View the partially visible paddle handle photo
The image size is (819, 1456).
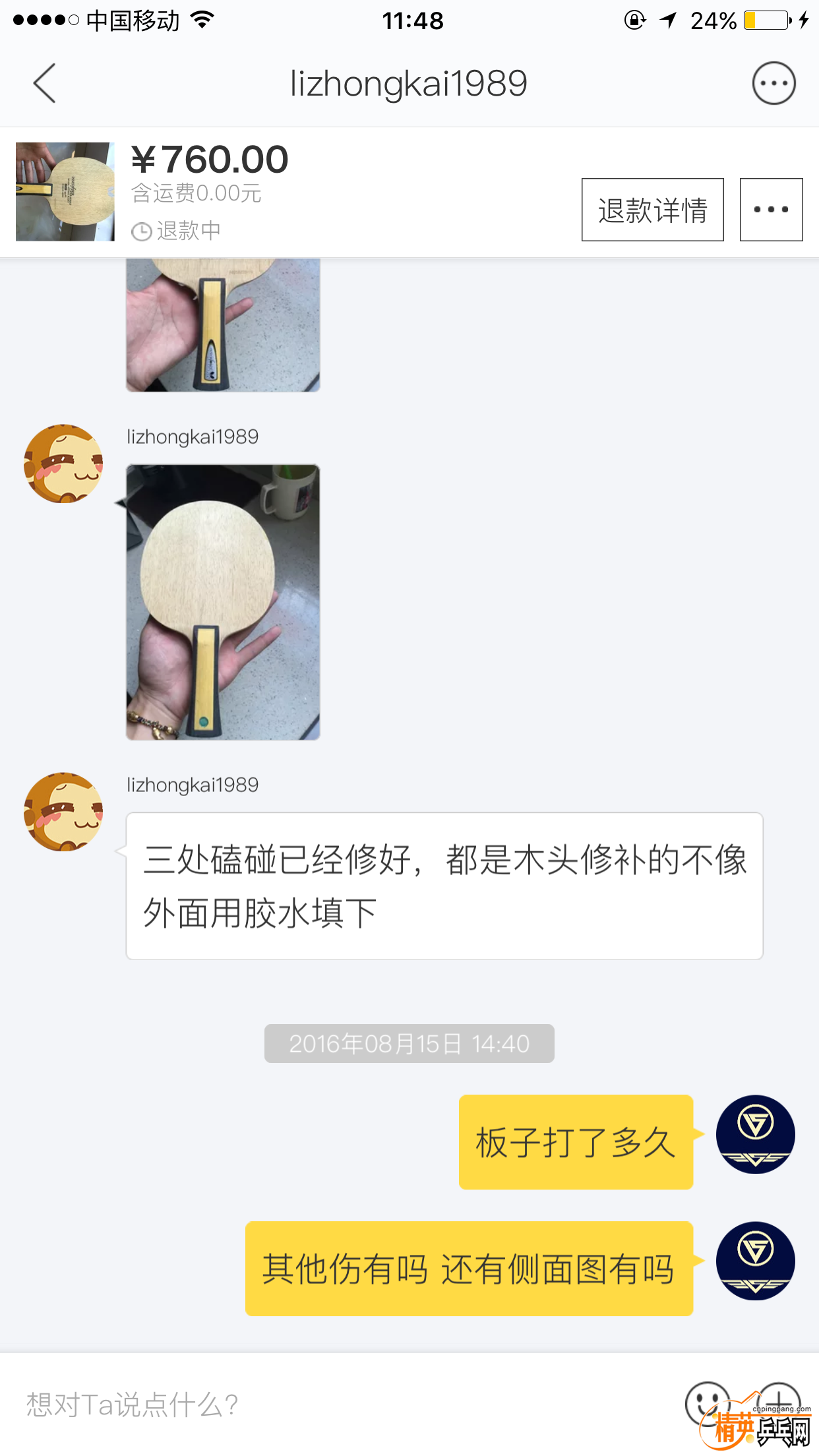click(x=223, y=324)
